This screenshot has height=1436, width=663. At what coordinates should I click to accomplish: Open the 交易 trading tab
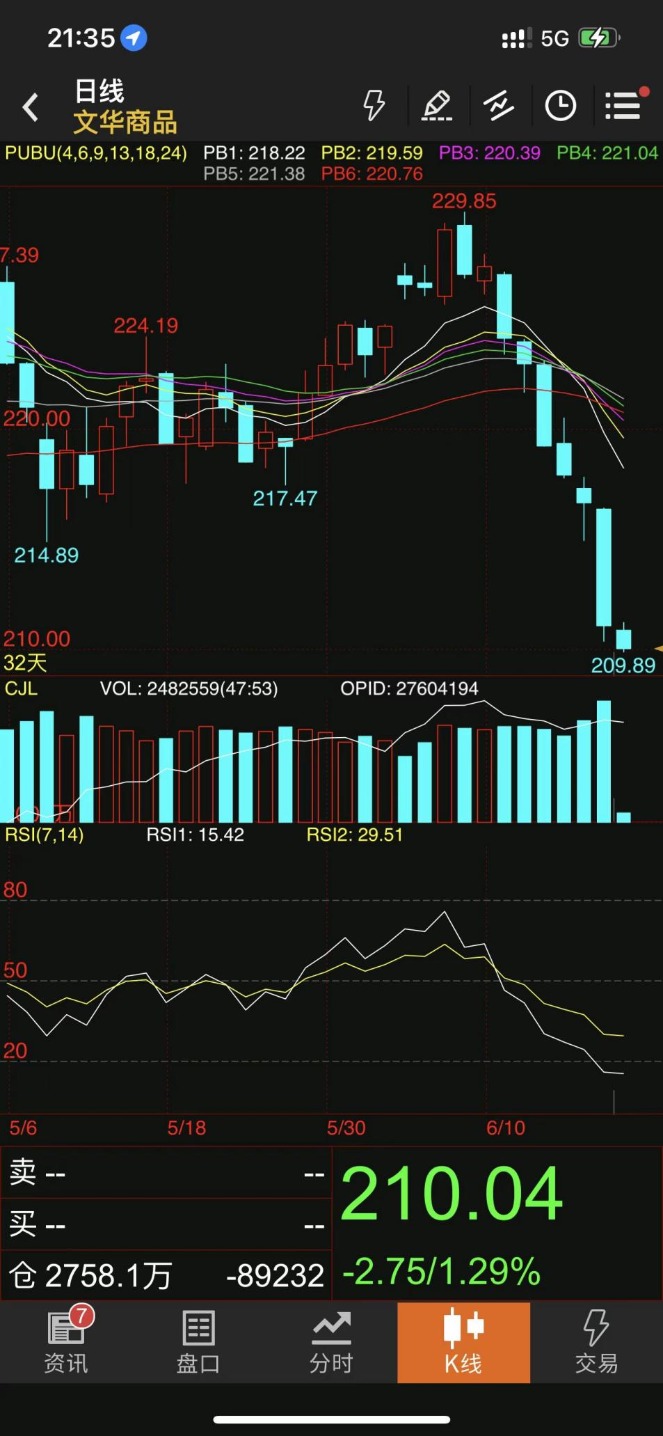[x=596, y=1342]
